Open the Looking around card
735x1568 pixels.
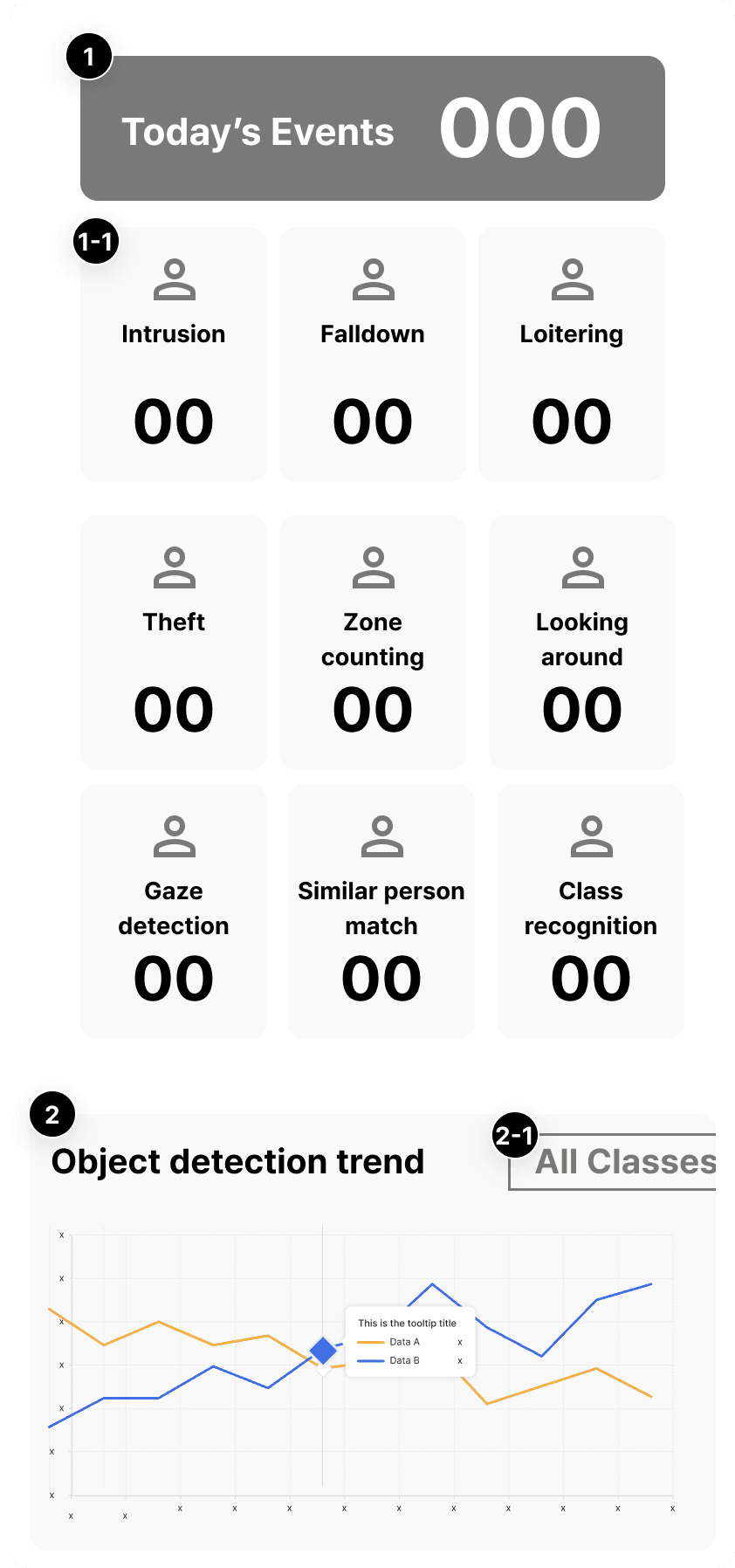[582, 643]
